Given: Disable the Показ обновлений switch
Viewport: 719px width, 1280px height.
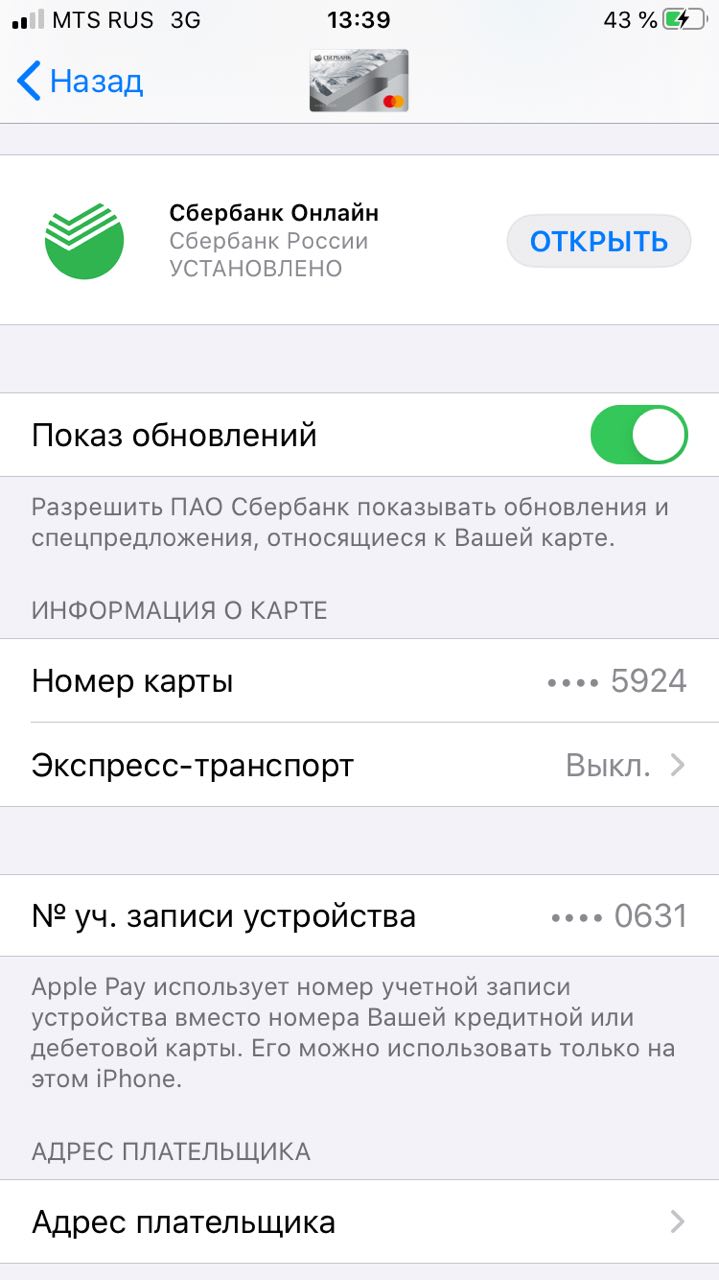Looking at the screenshot, I should click(x=638, y=435).
